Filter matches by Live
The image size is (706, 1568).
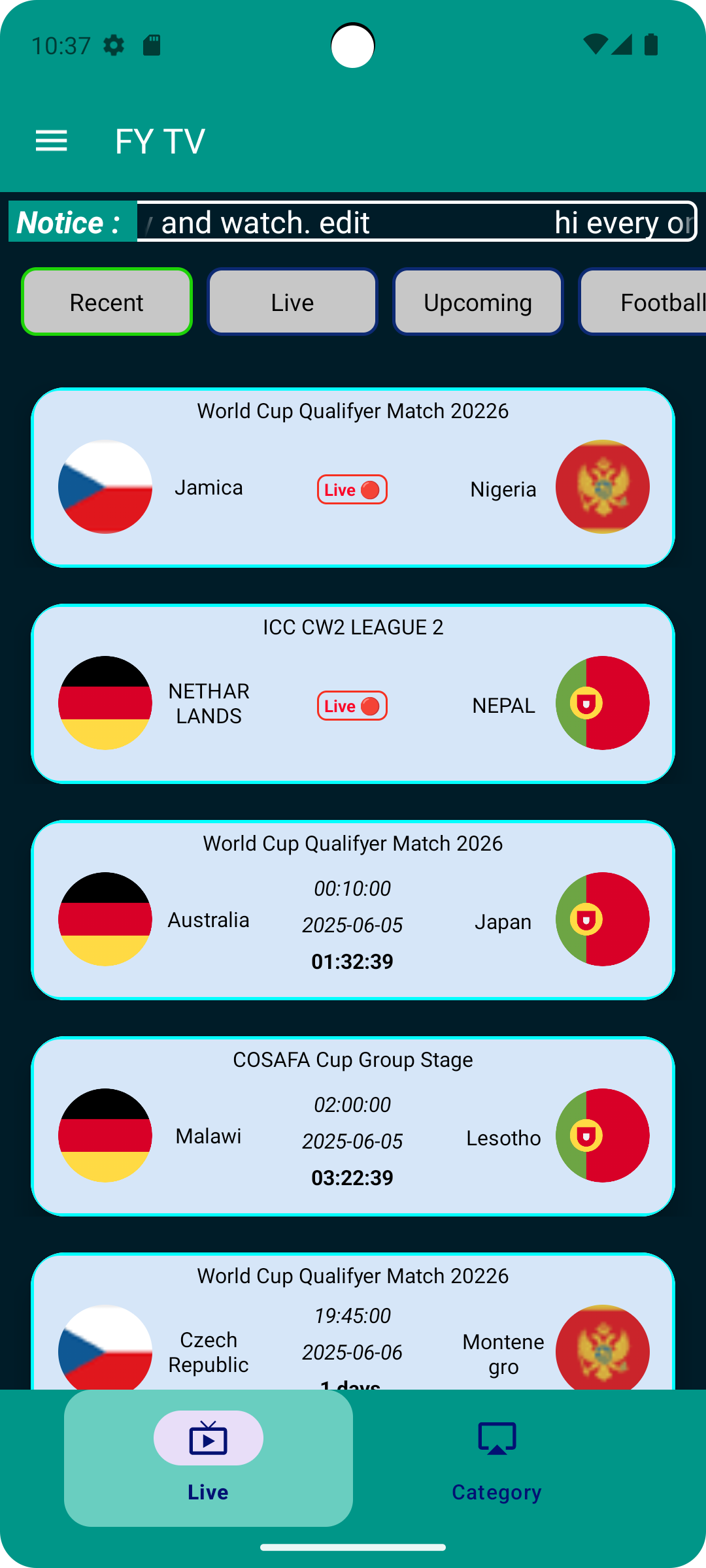292,302
